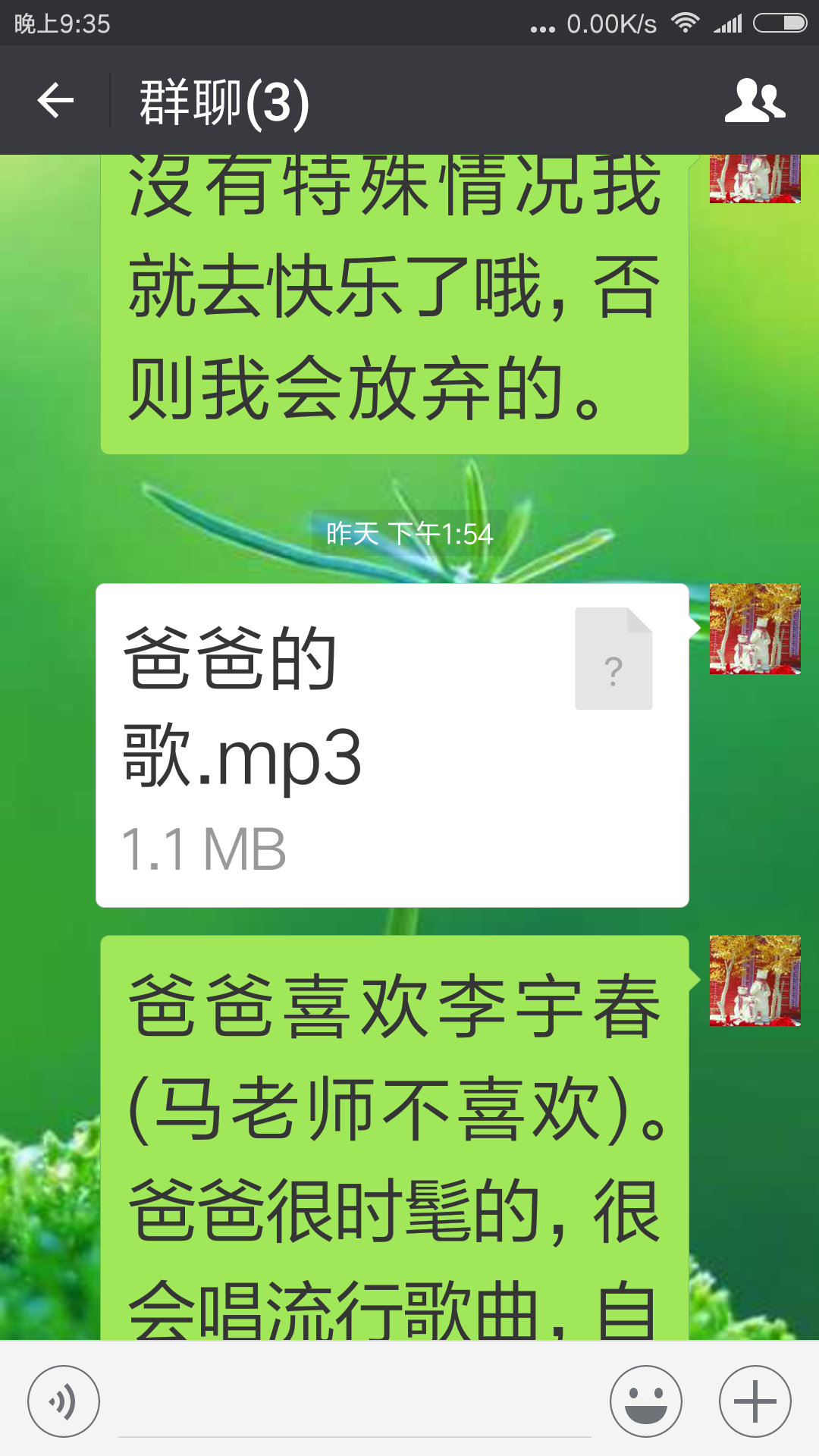Open the emoji sticker panel
The height and width of the screenshot is (1456, 819).
pos(646,1401)
